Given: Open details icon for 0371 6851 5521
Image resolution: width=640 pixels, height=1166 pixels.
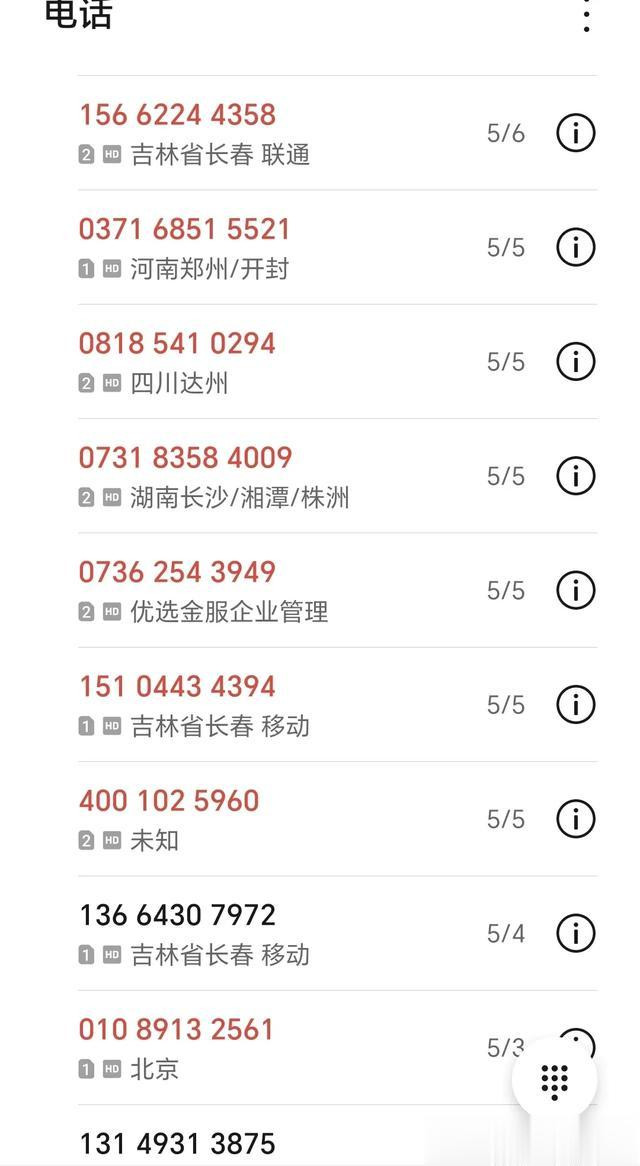Looking at the screenshot, I should click(x=576, y=247).
